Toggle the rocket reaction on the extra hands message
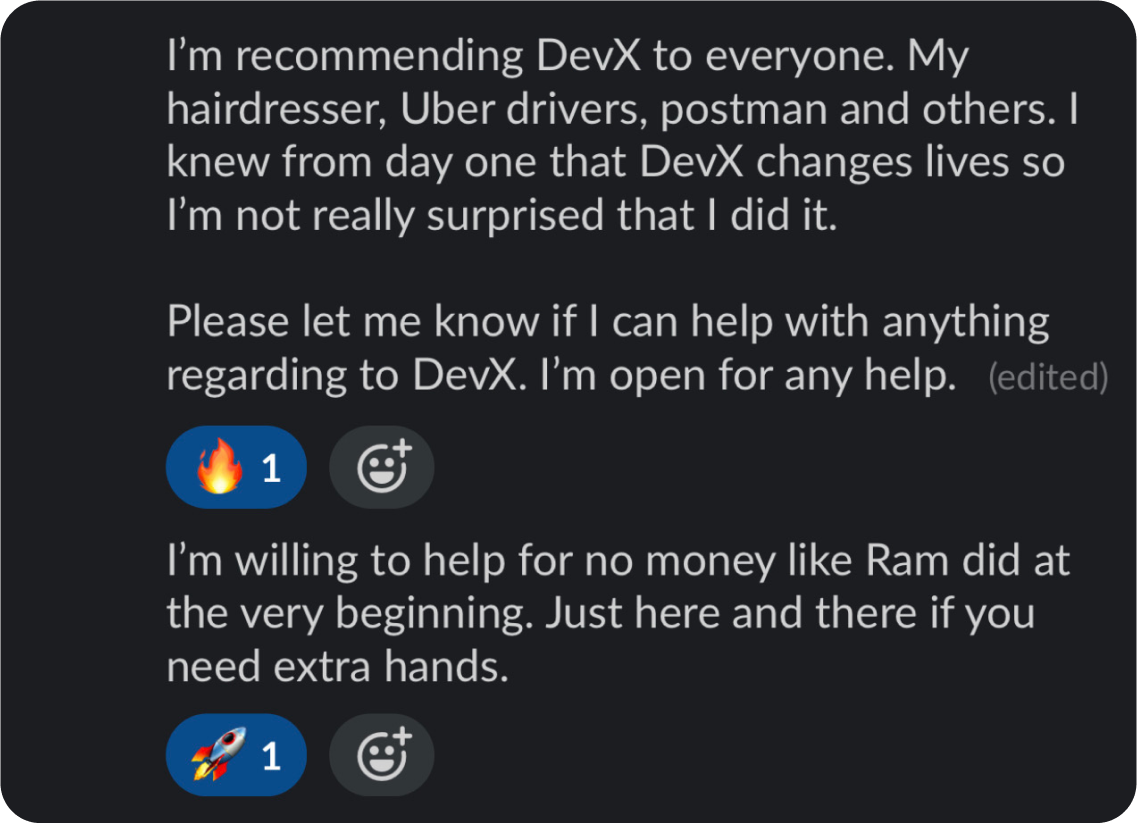1137x823 pixels. click(x=236, y=755)
